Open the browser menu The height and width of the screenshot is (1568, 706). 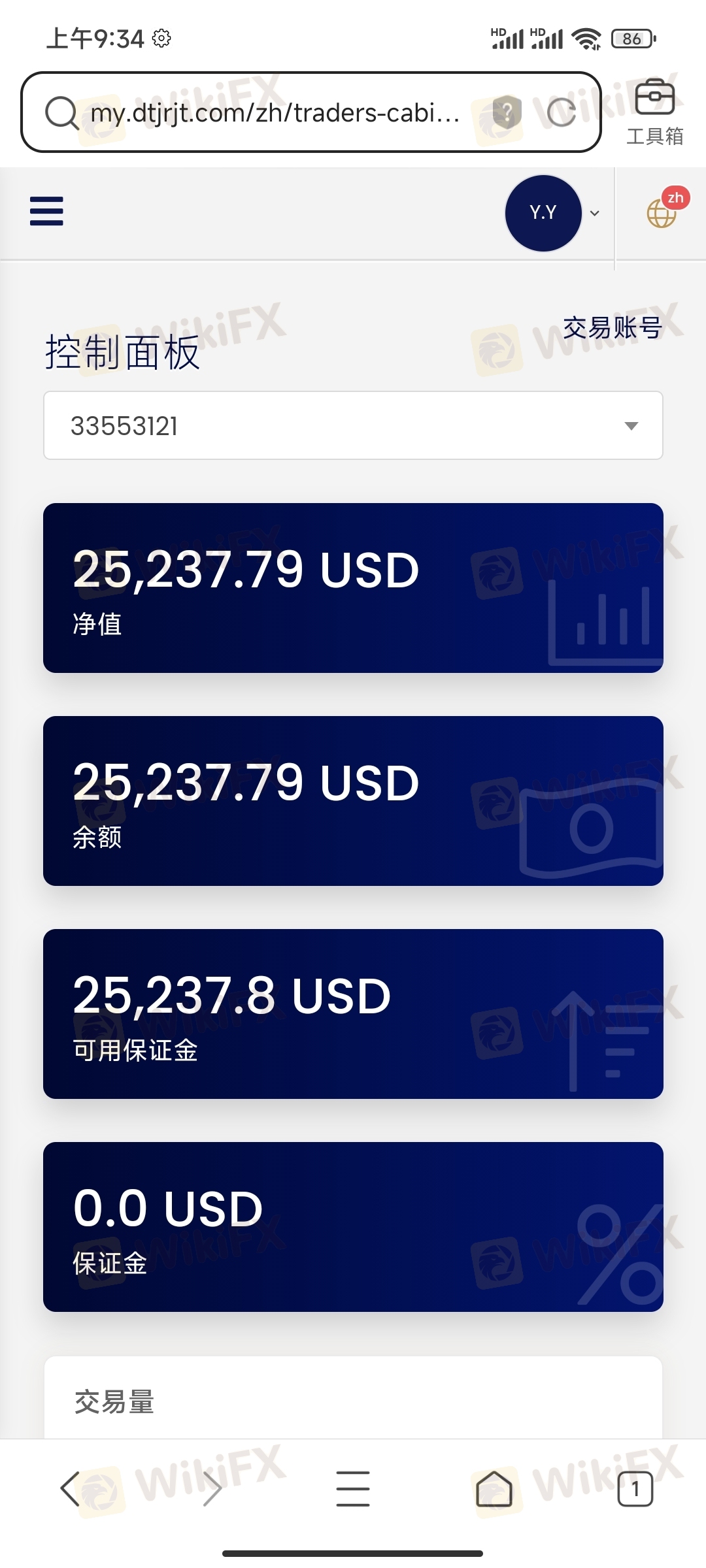point(353,1488)
